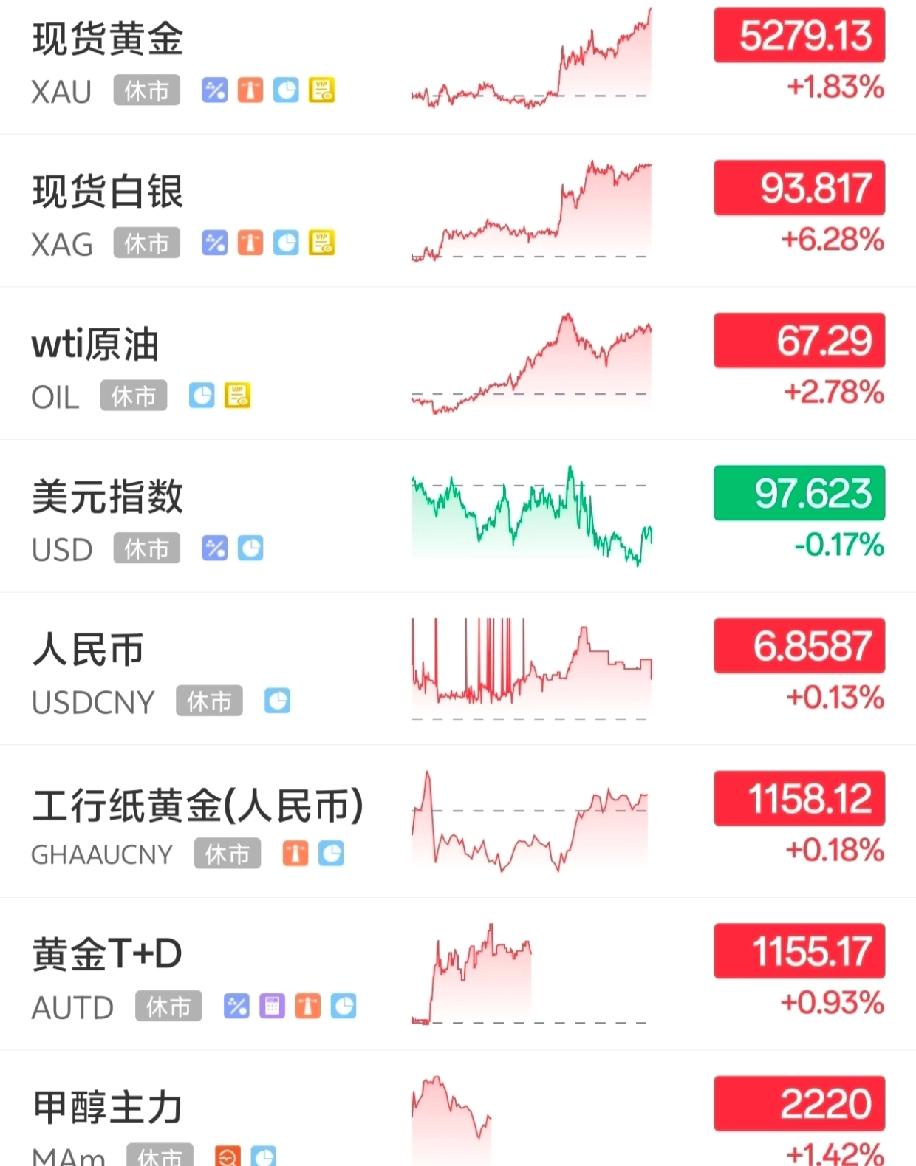Image resolution: width=916 pixels, height=1166 pixels.
Task: Click the red 5279.13 price button
Action: coord(798,35)
